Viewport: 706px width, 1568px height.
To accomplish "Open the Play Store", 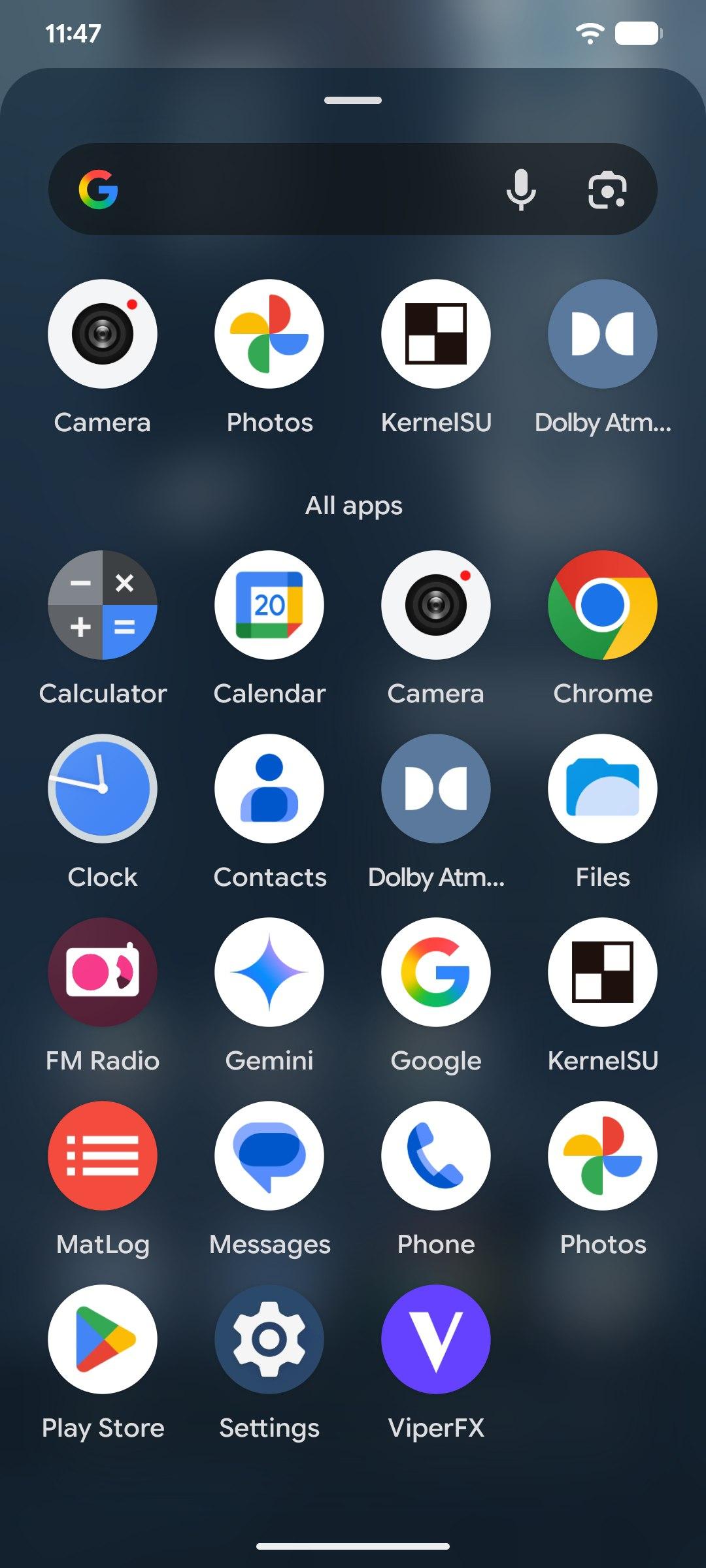I will coord(103,1339).
